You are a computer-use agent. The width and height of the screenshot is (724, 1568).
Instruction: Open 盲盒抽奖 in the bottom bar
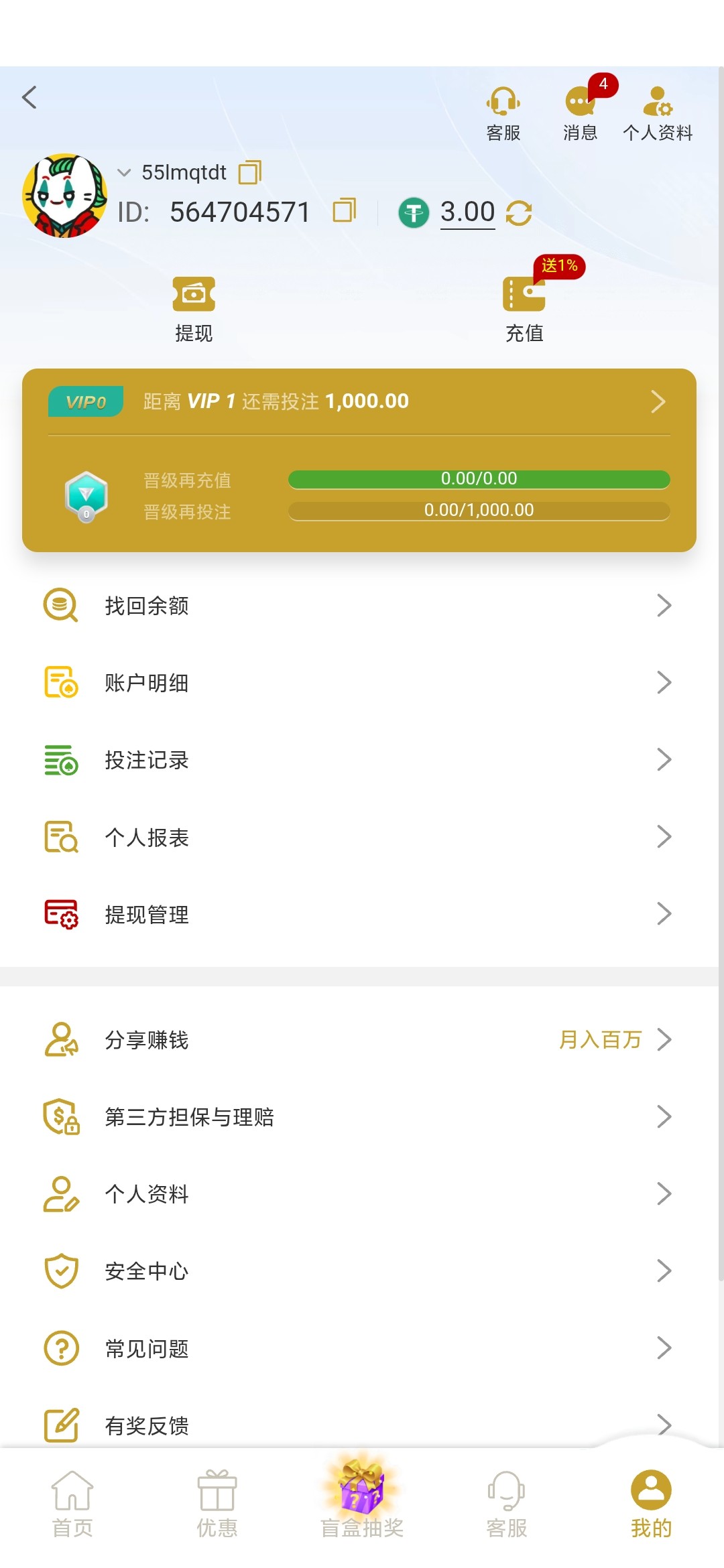(x=362, y=1501)
